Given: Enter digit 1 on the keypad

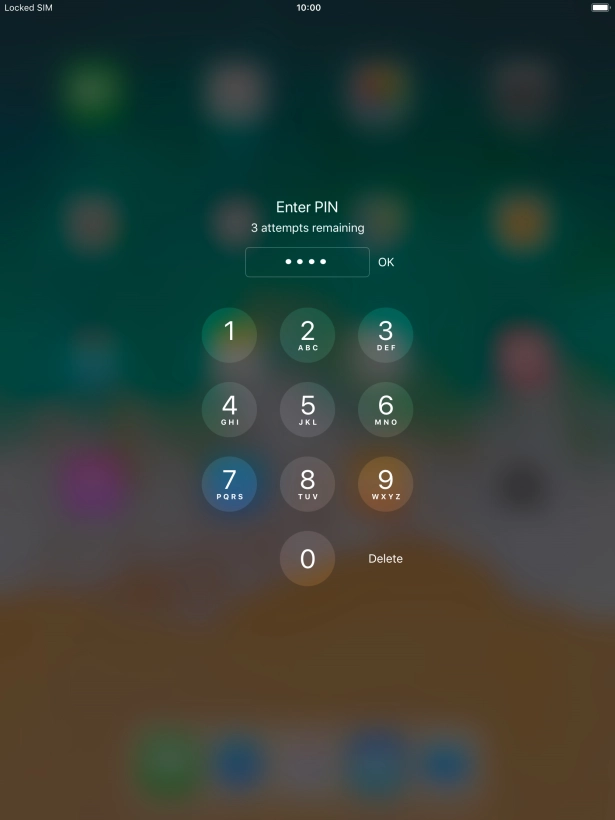Looking at the screenshot, I should point(229,335).
